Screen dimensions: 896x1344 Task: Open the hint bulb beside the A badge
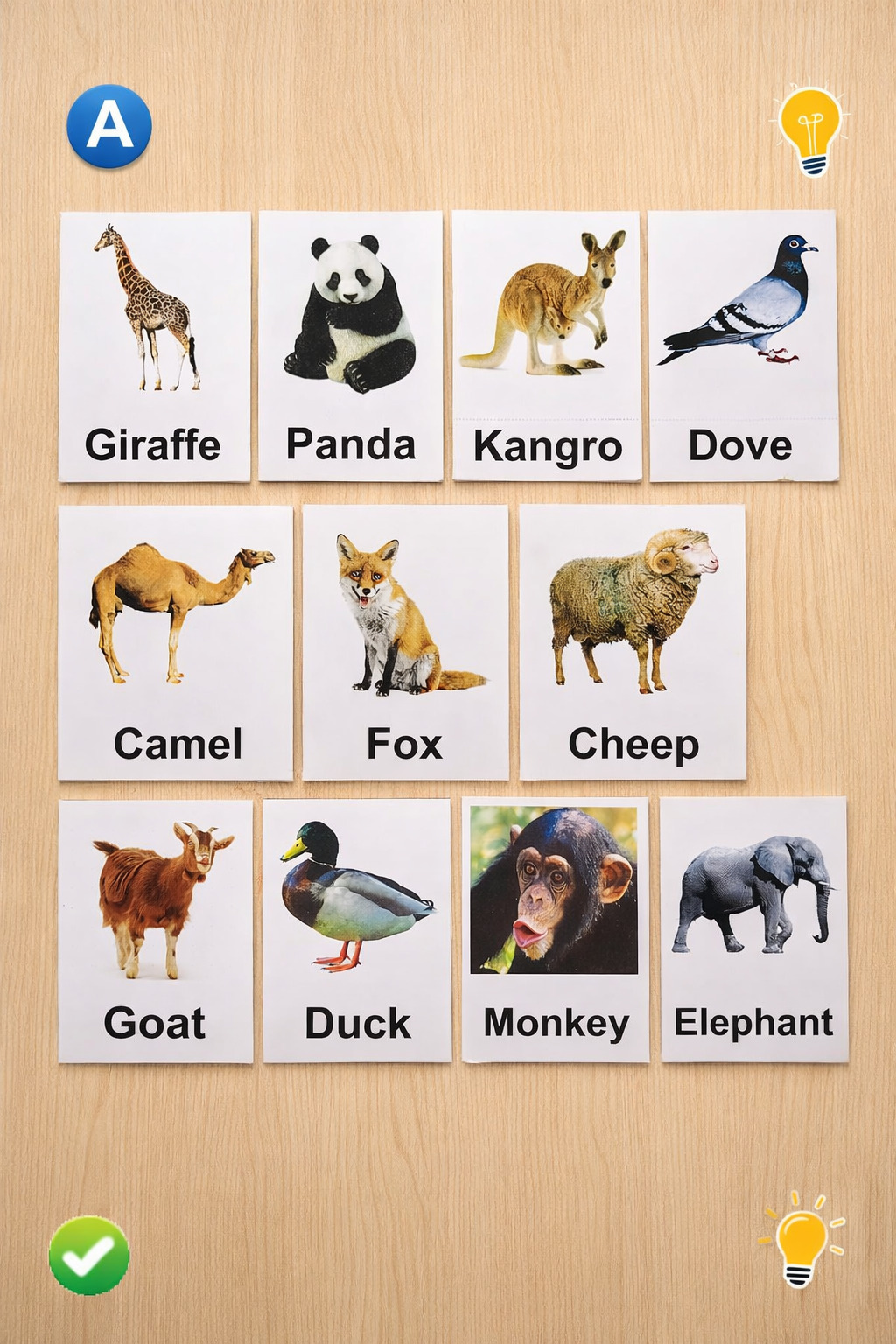click(x=811, y=129)
